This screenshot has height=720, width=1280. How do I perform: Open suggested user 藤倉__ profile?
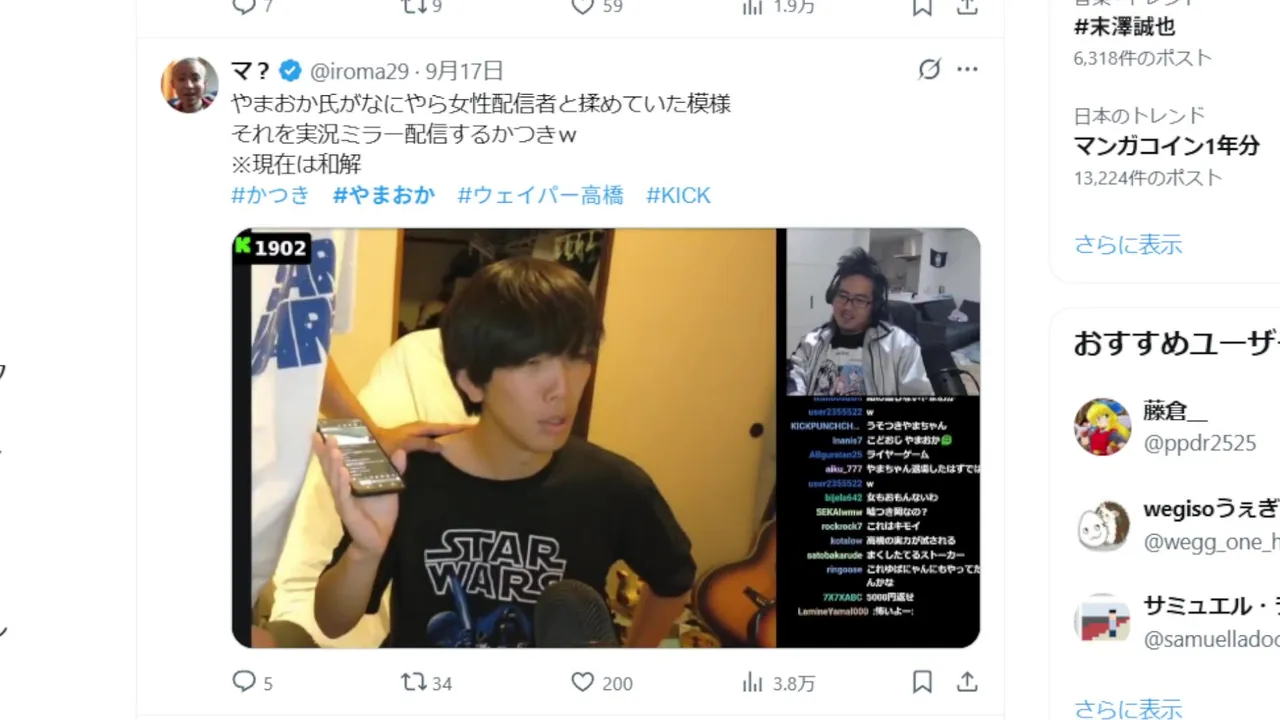click(1176, 411)
